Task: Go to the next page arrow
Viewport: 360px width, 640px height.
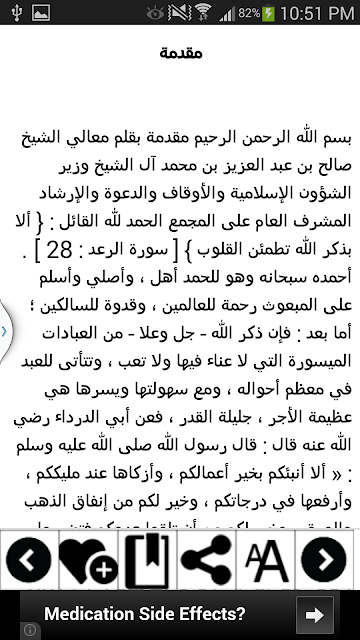Action: [324, 560]
